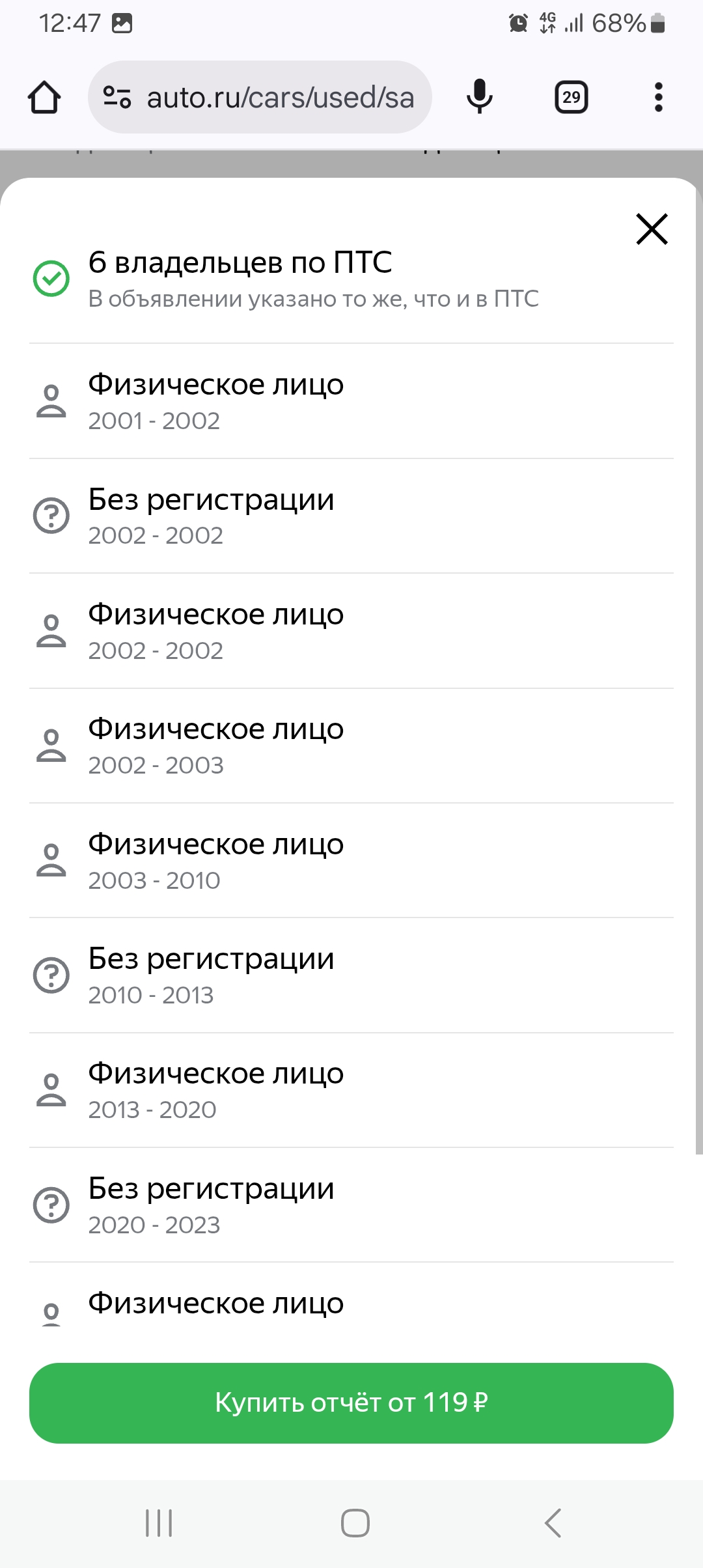Tap Купить отчёт от 119 ₽ button
The image size is (703, 1568).
[351, 1403]
